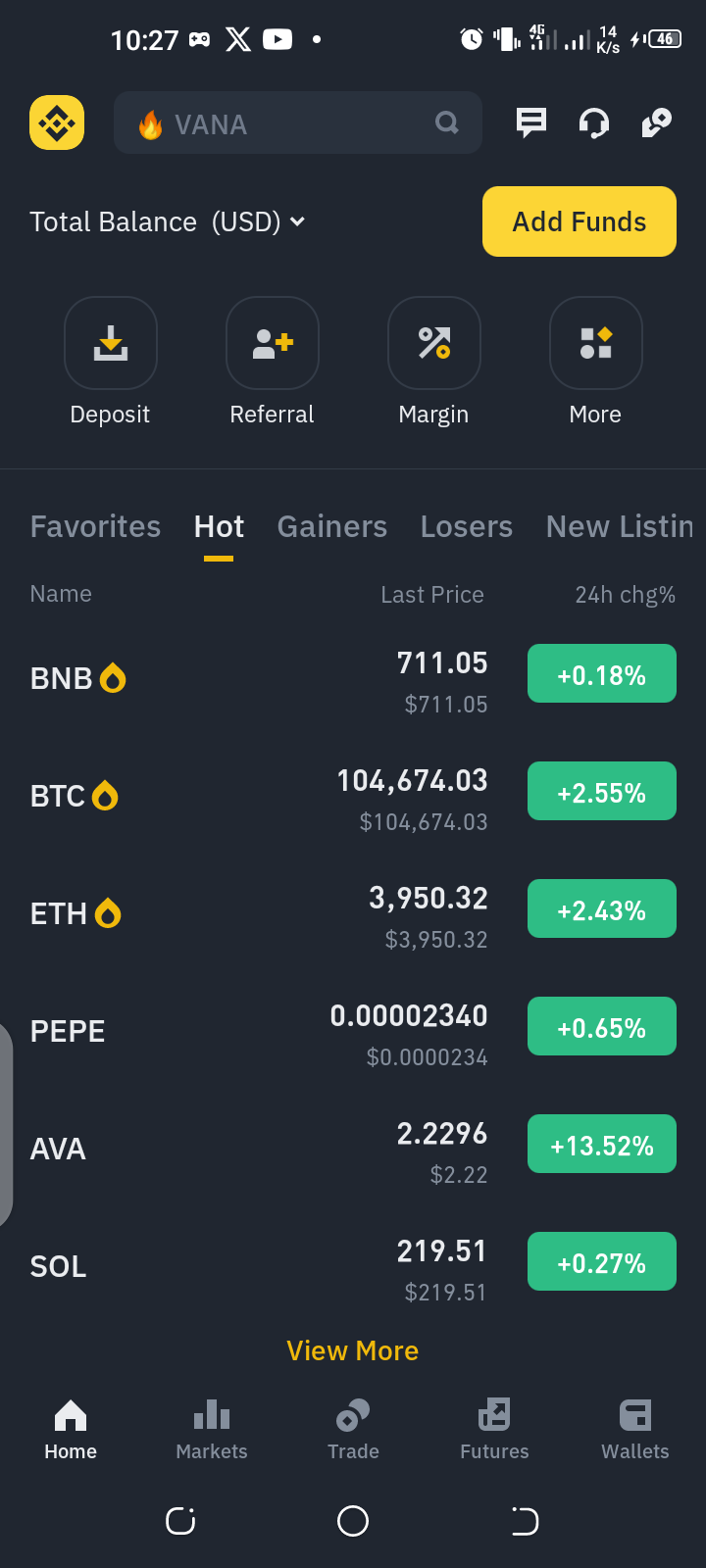Image resolution: width=706 pixels, height=1568 pixels.
Task: Open the Margin shortcut
Action: coord(434,344)
